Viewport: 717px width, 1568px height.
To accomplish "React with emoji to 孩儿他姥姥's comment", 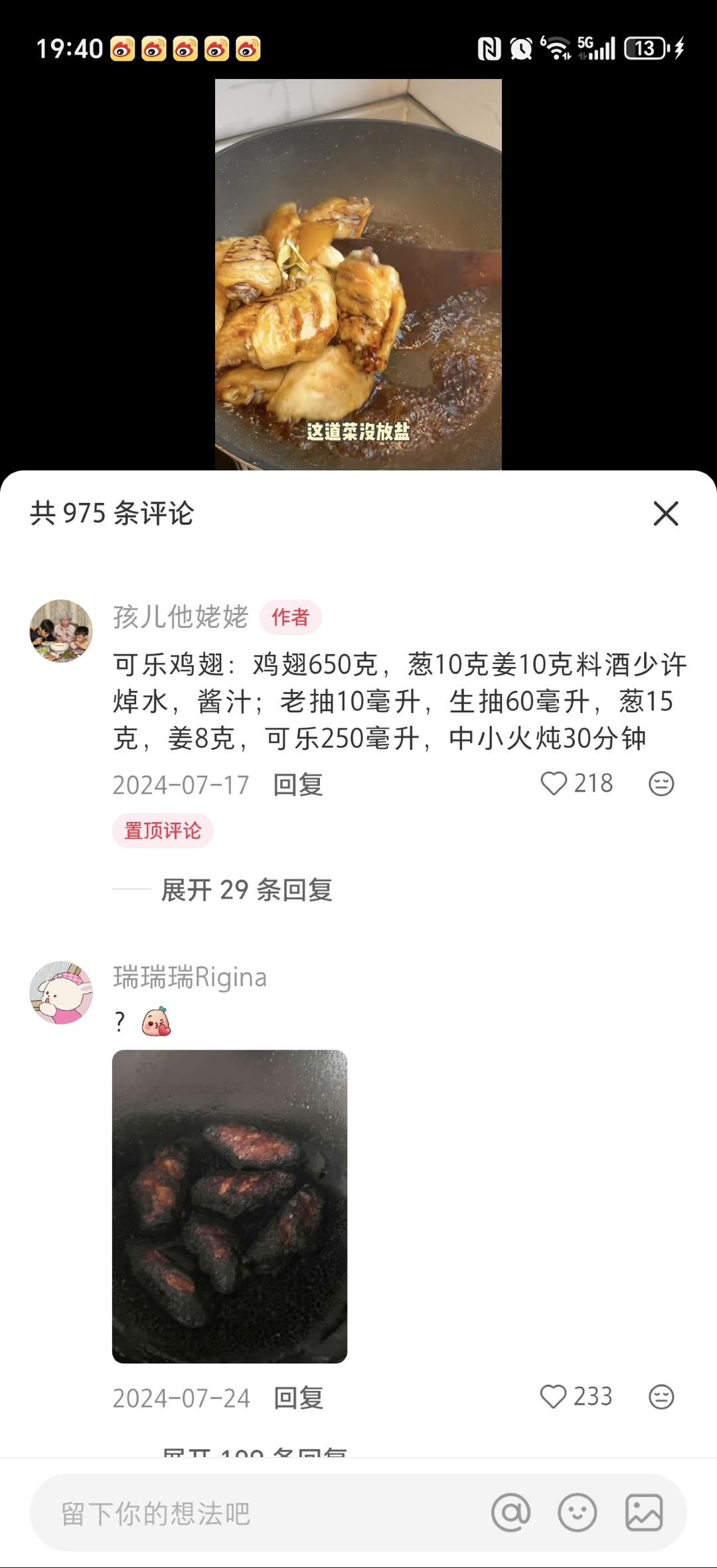I will (661, 784).
